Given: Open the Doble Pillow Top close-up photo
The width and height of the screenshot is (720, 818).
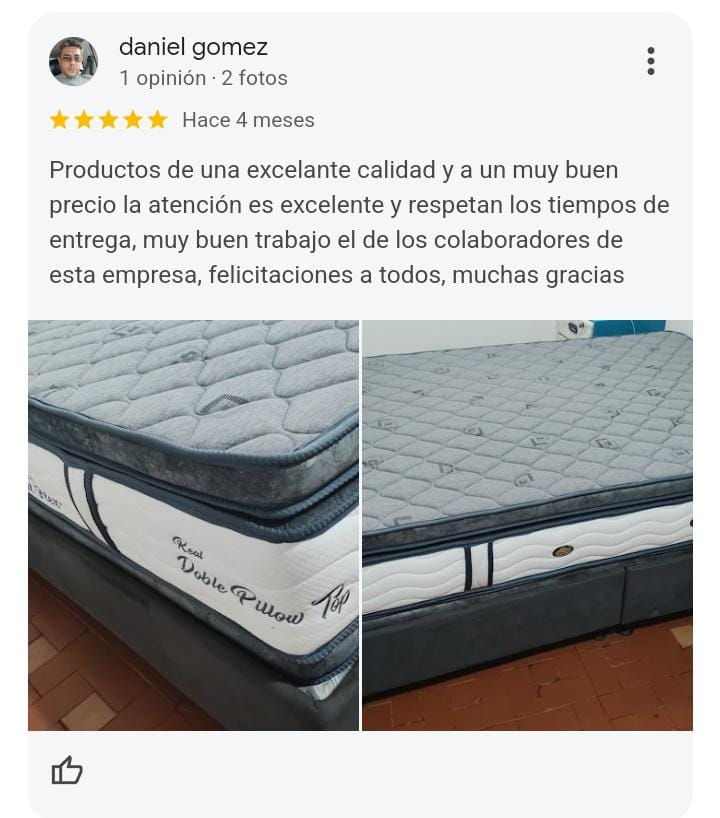Looking at the screenshot, I should (193, 525).
